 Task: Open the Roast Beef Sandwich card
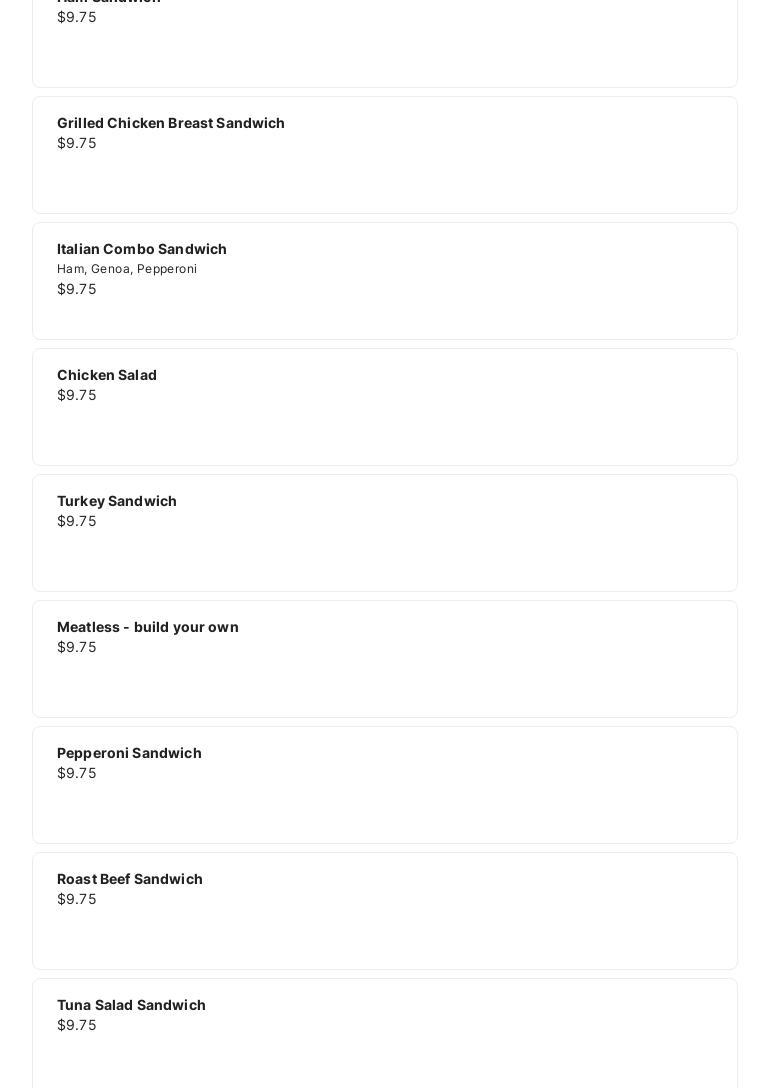tap(384, 911)
